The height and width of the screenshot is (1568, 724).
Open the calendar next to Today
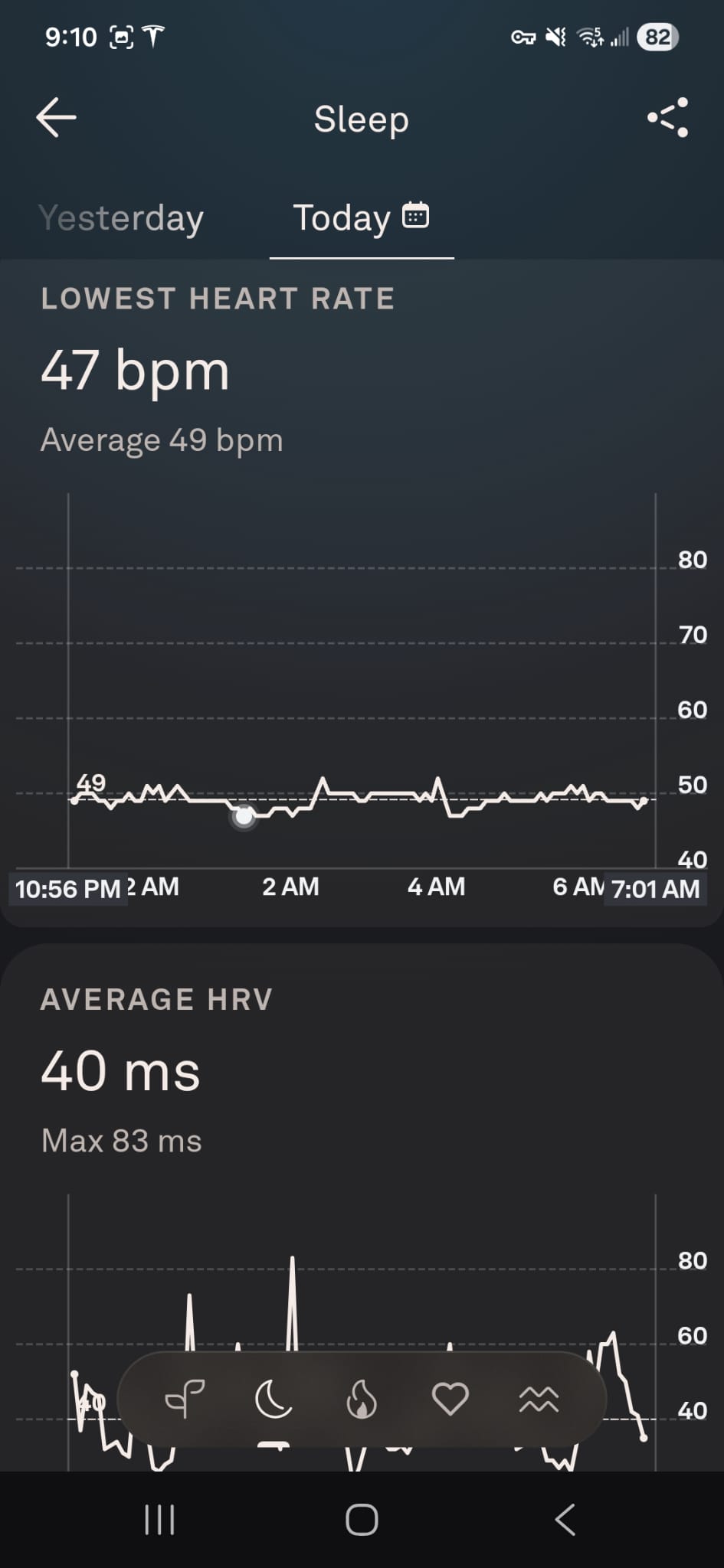click(x=416, y=216)
